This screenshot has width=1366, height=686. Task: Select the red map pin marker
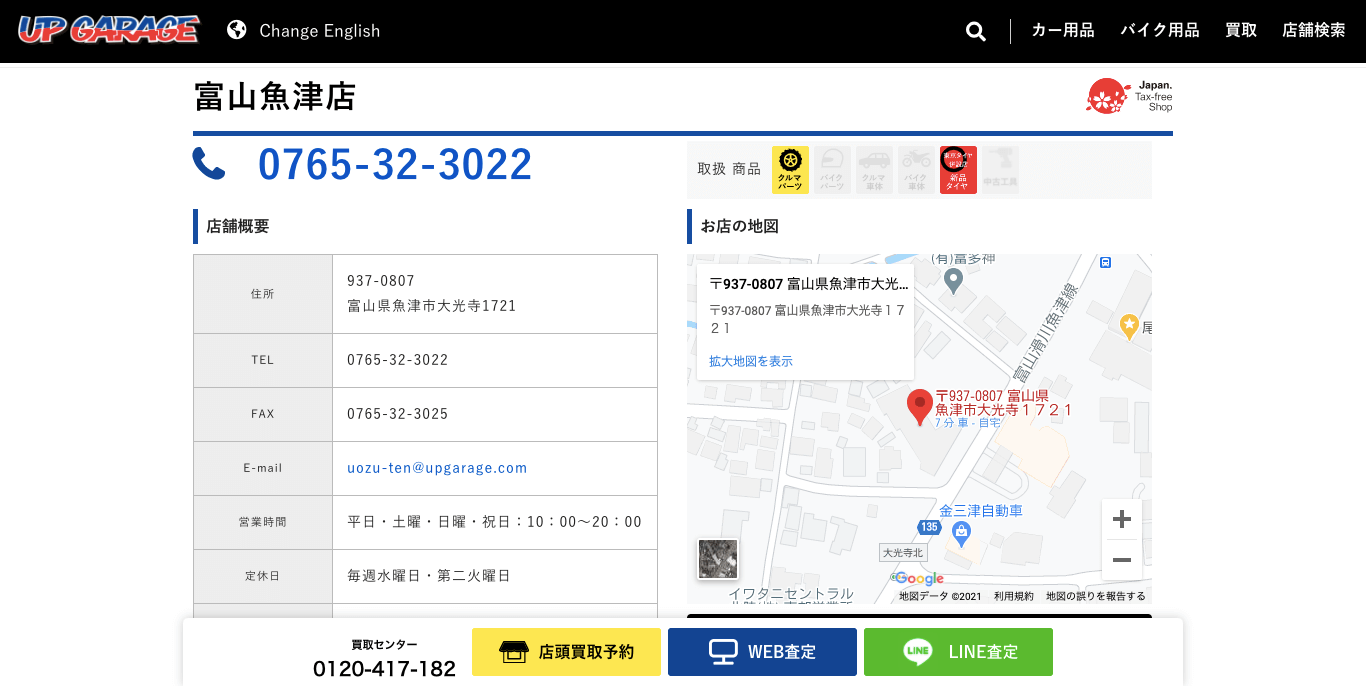tap(920, 406)
